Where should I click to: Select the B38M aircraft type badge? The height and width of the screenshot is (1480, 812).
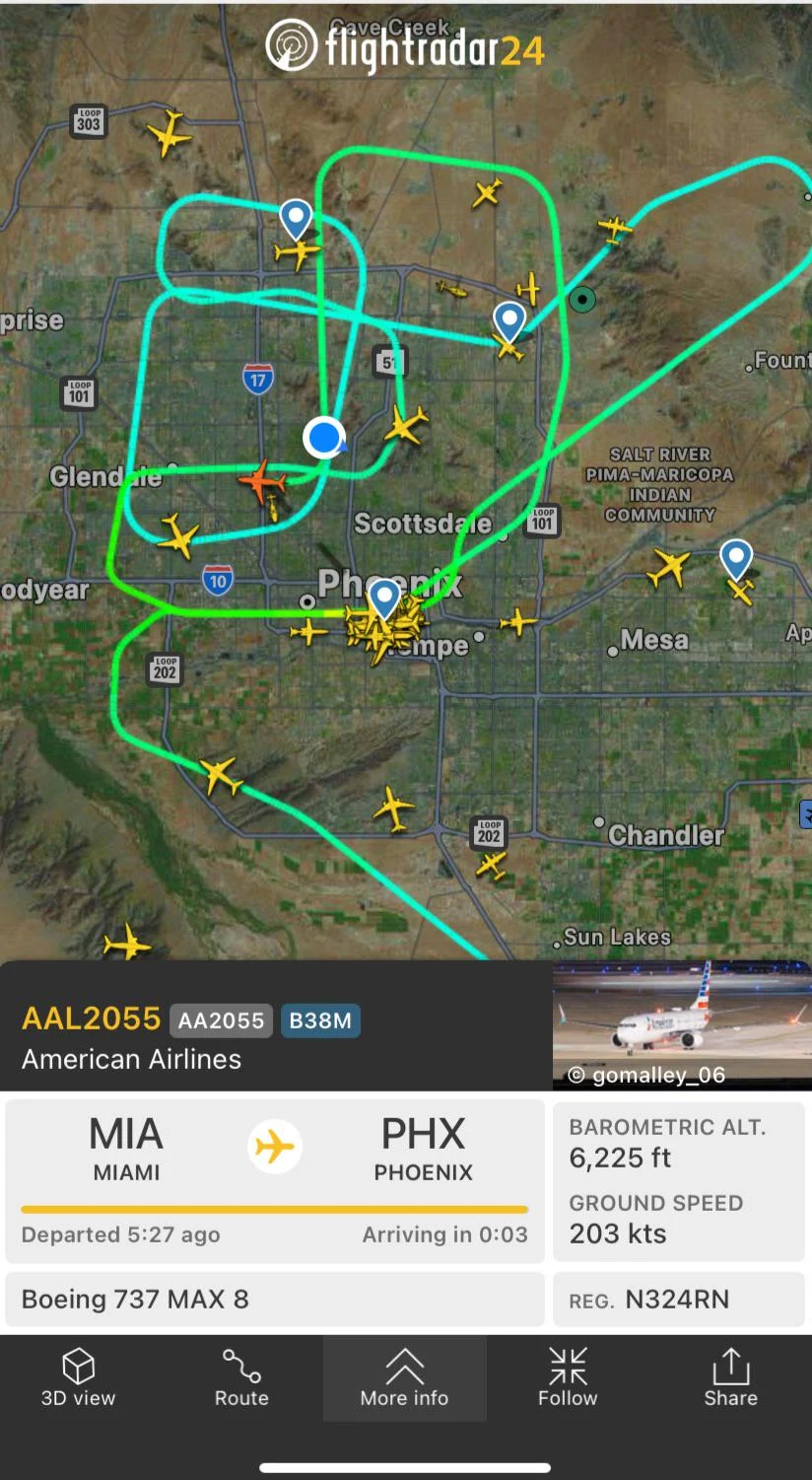(x=319, y=1021)
